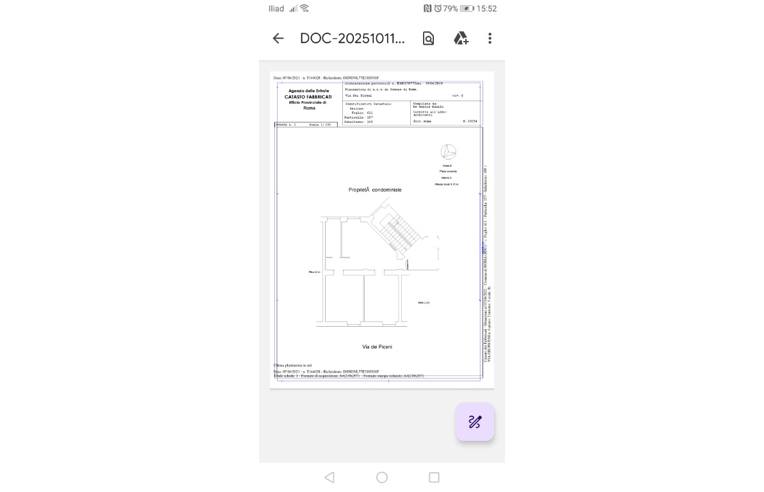The image size is (764, 492).
Task: Tap the system back button
Action: [330, 478]
